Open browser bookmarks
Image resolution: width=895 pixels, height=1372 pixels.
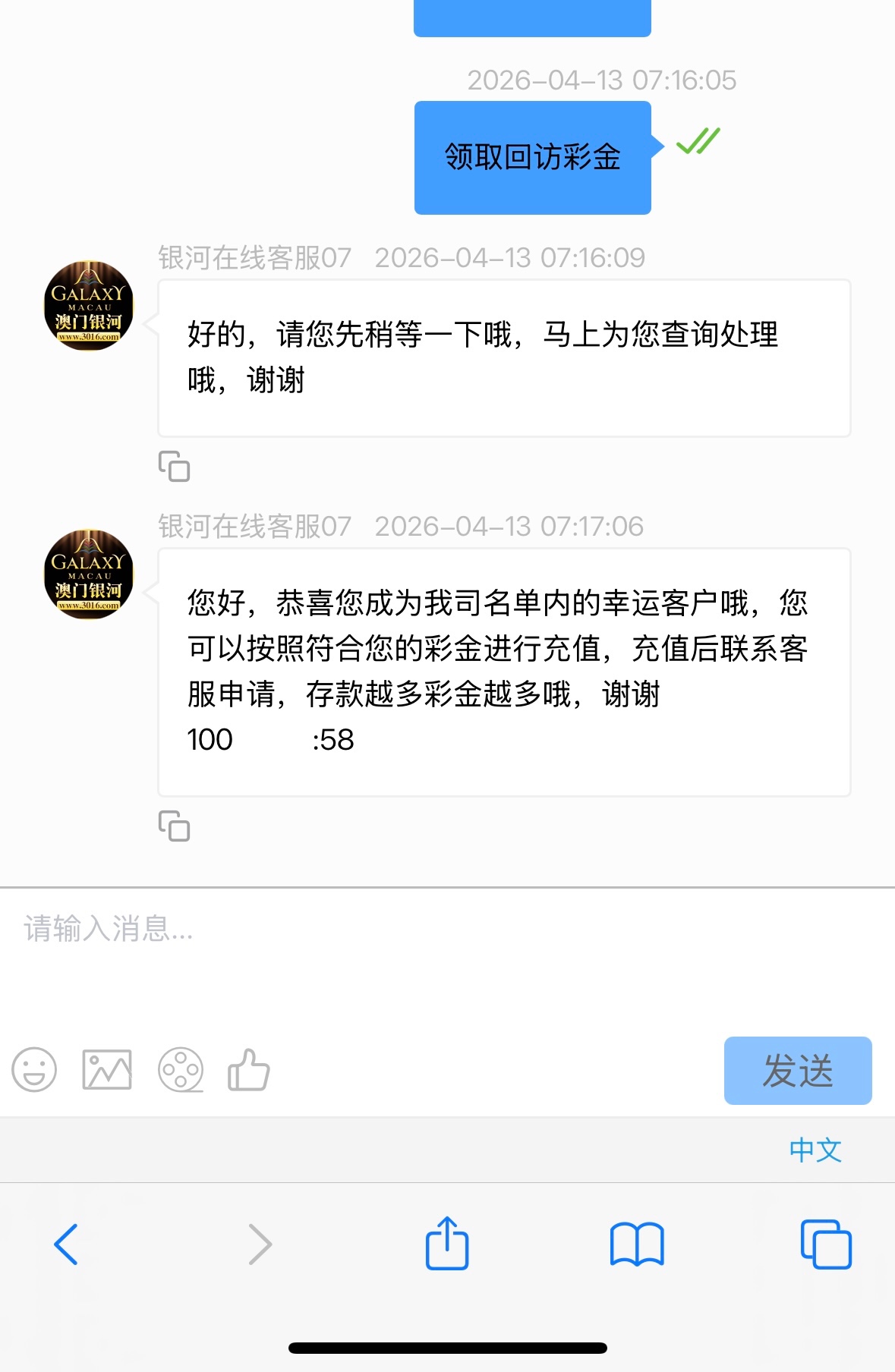tap(637, 1245)
